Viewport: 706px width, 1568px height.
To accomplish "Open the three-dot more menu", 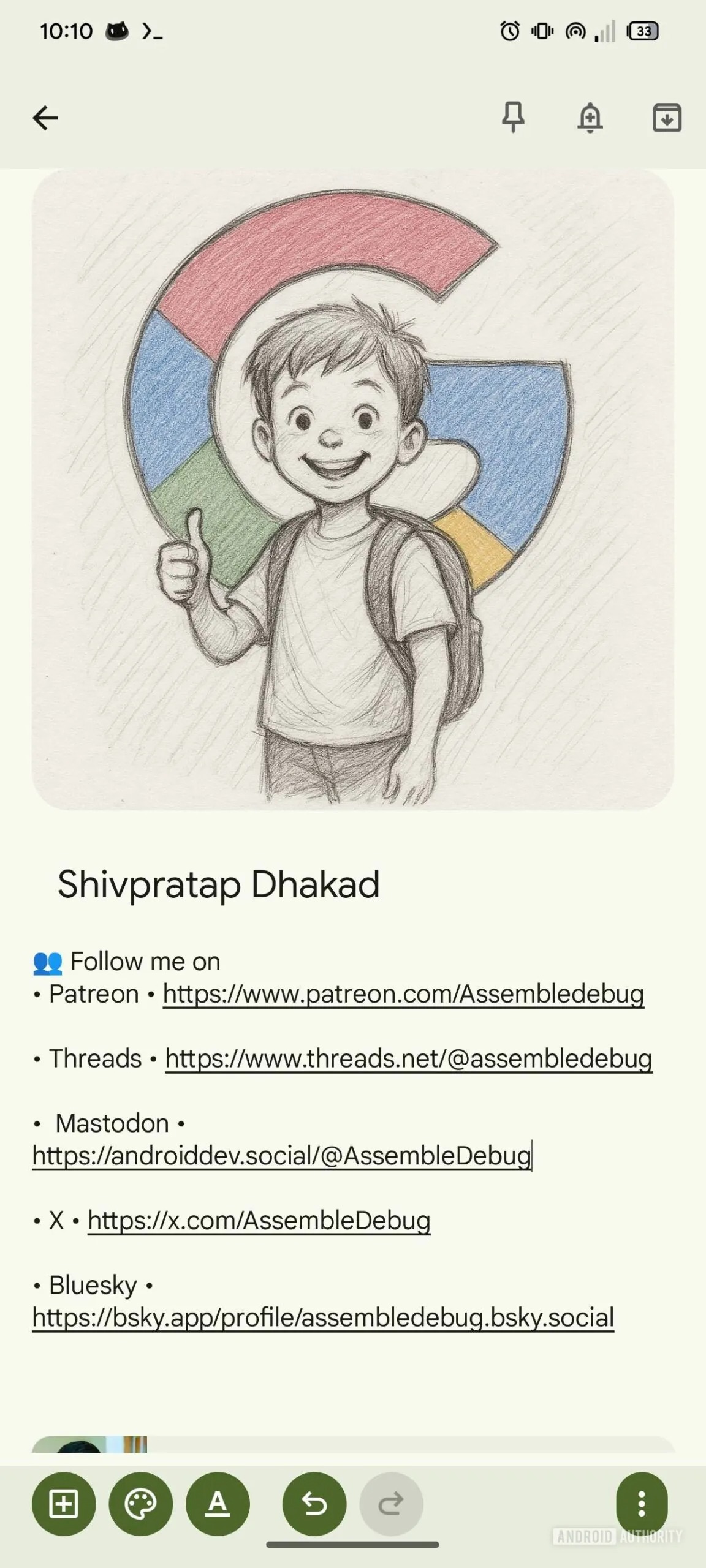I will click(642, 1504).
